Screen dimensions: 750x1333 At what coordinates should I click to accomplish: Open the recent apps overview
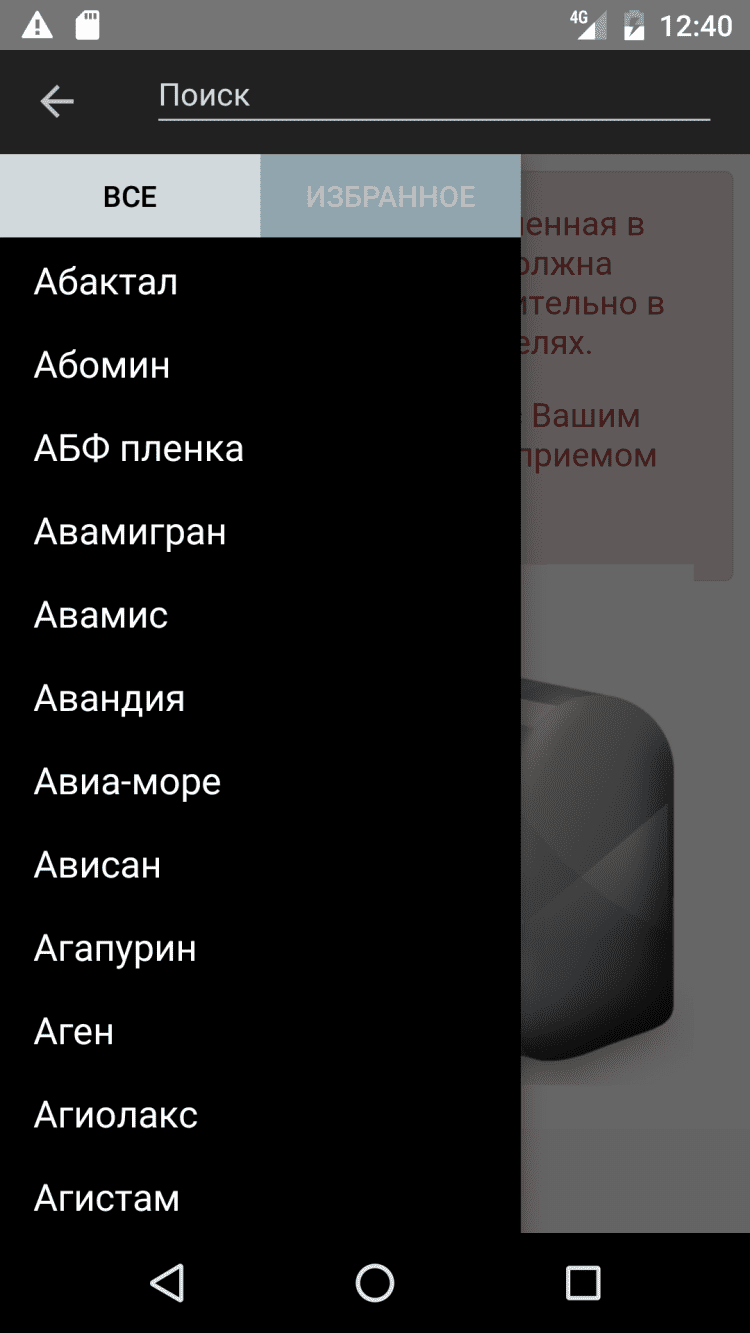point(583,1282)
